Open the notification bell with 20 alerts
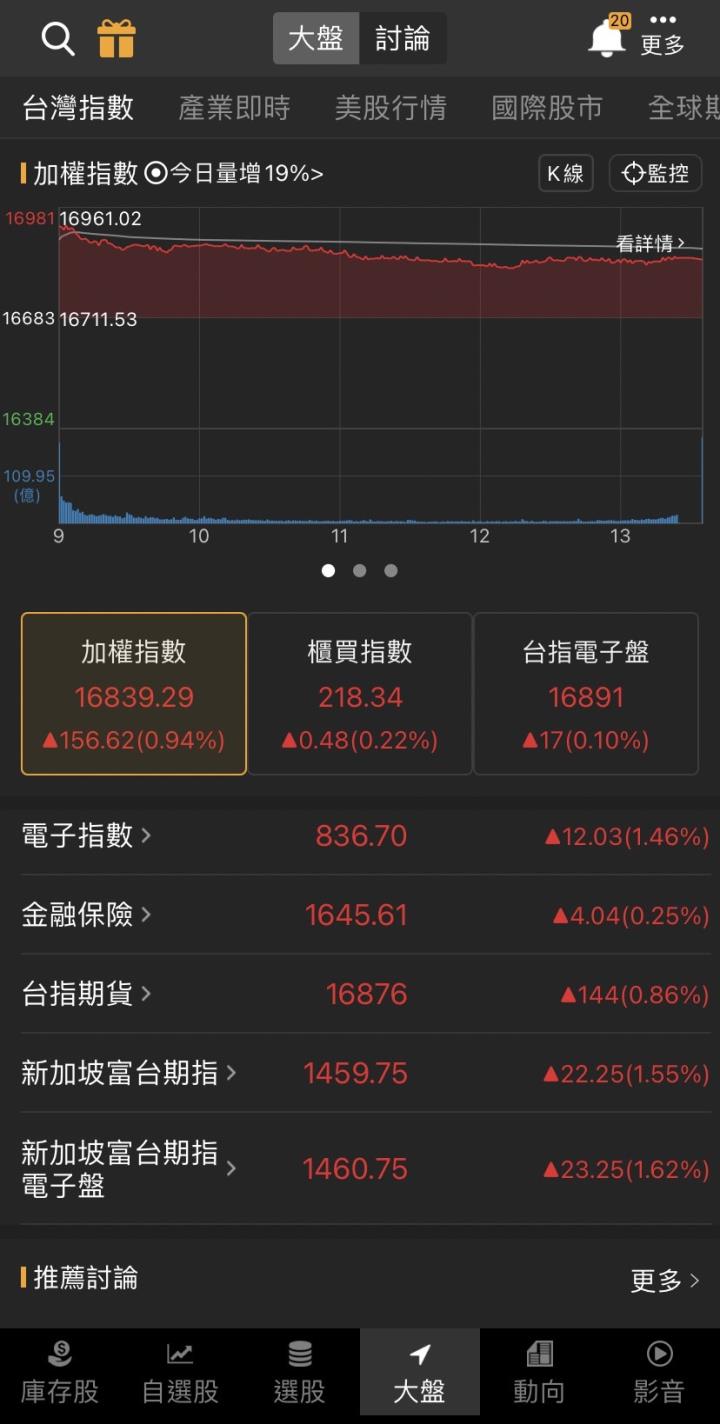Image resolution: width=720 pixels, height=1424 pixels. click(605, 38)
